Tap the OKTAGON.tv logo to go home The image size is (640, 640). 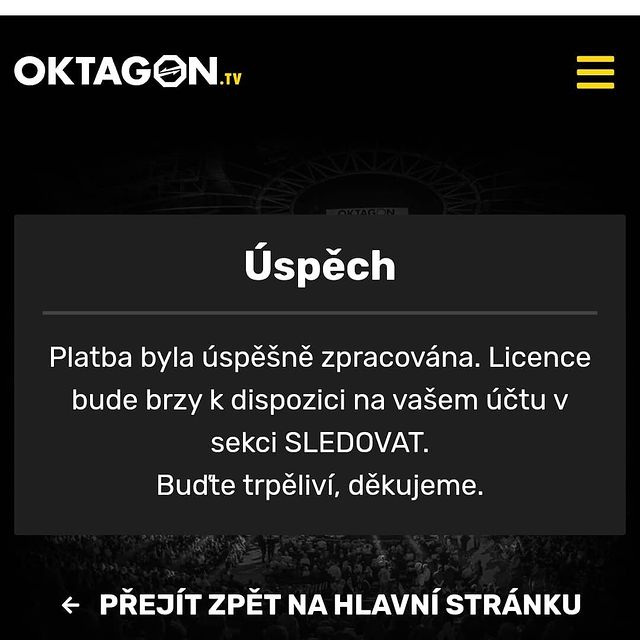coord(128,72)
